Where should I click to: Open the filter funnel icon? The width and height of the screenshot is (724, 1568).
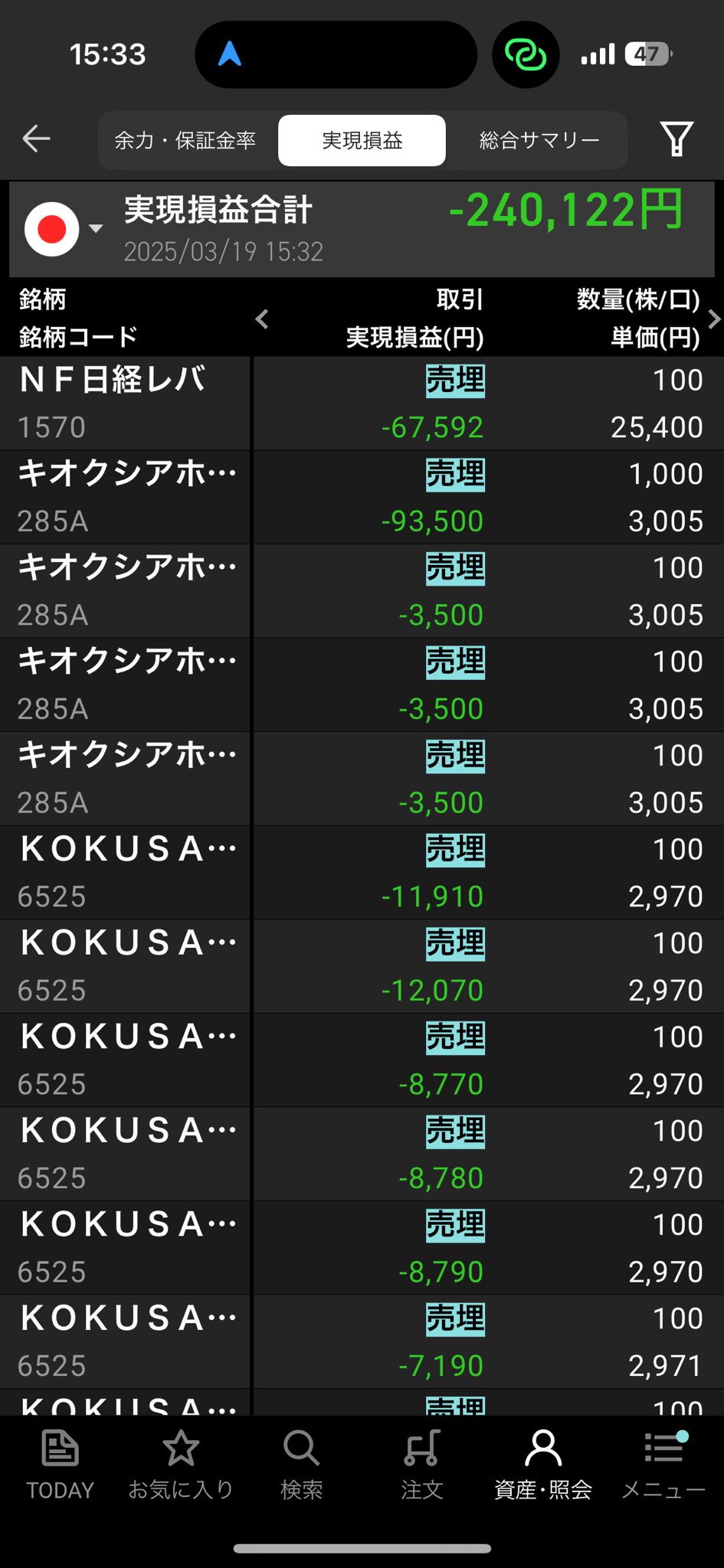(676, 139)
